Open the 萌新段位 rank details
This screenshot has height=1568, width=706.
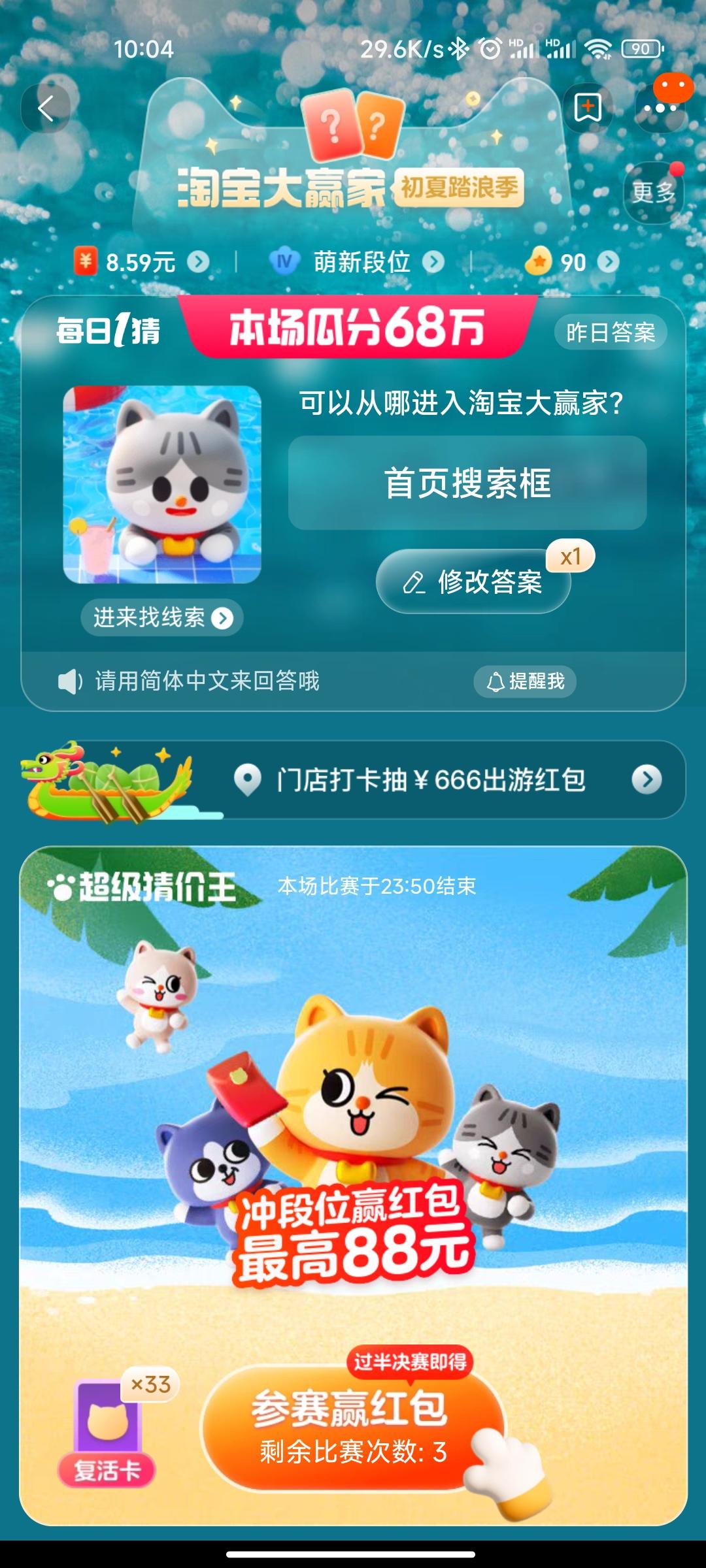356,262
